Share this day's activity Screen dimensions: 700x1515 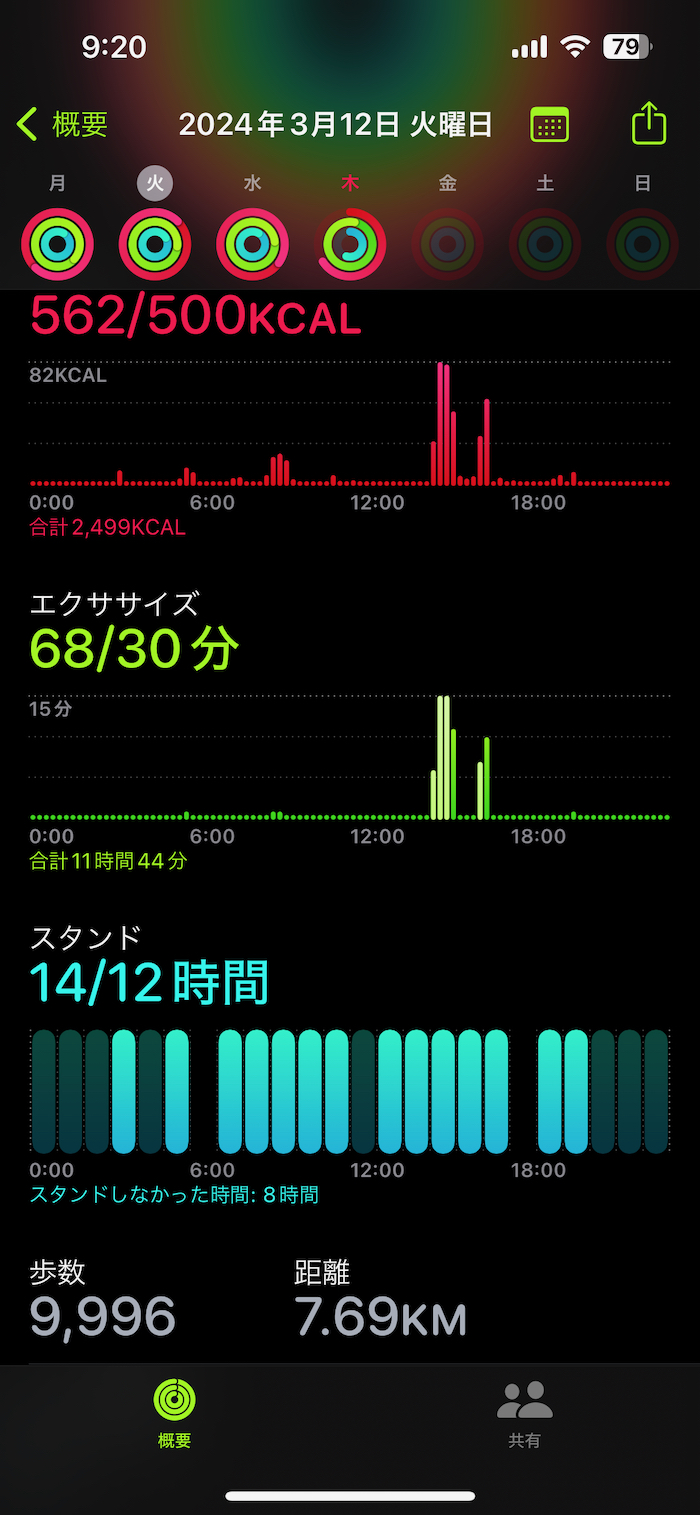pyautogui.click(x=649, y=124)
